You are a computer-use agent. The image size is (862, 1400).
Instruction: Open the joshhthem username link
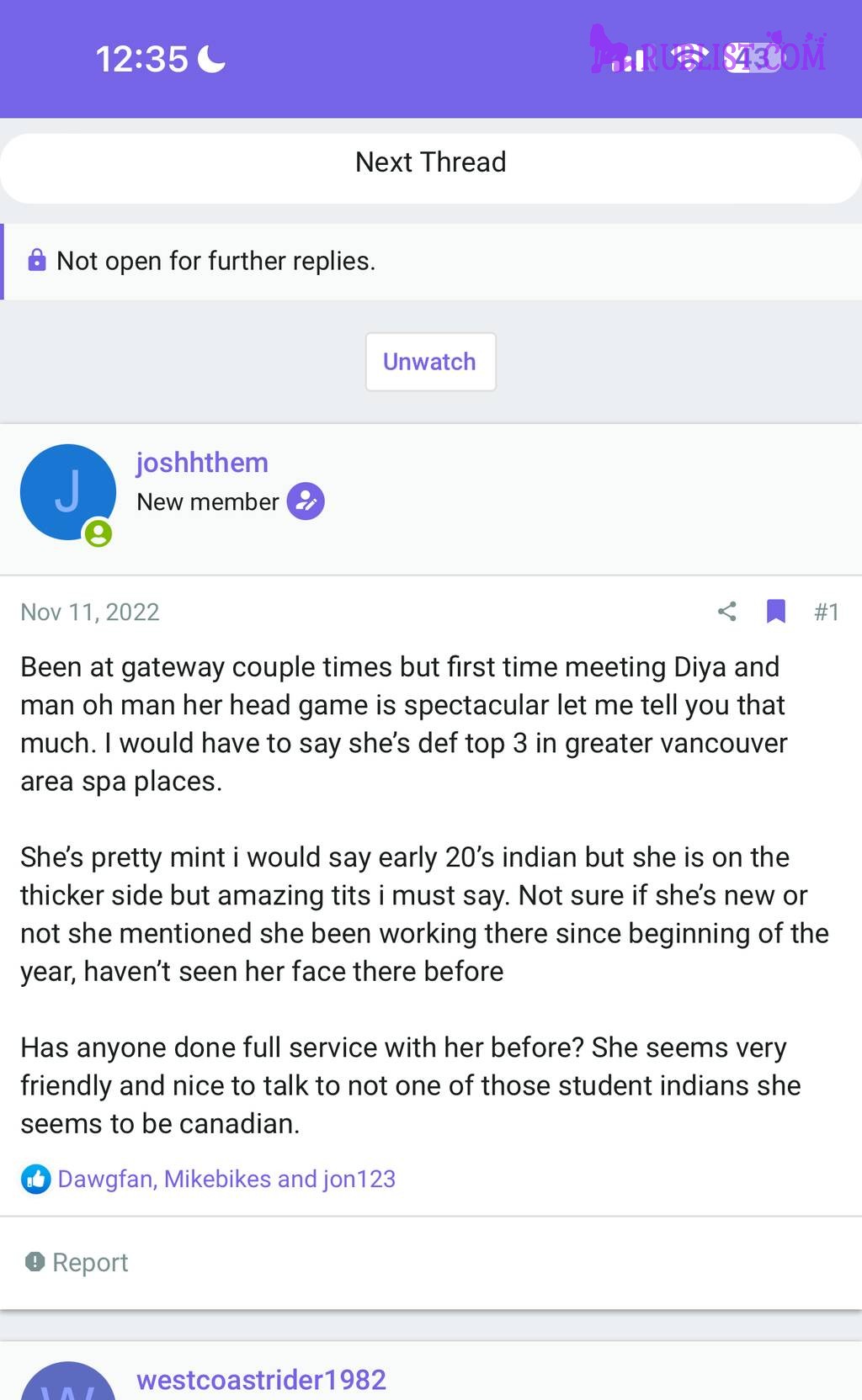pyautogui.click(x=202, y=463)
